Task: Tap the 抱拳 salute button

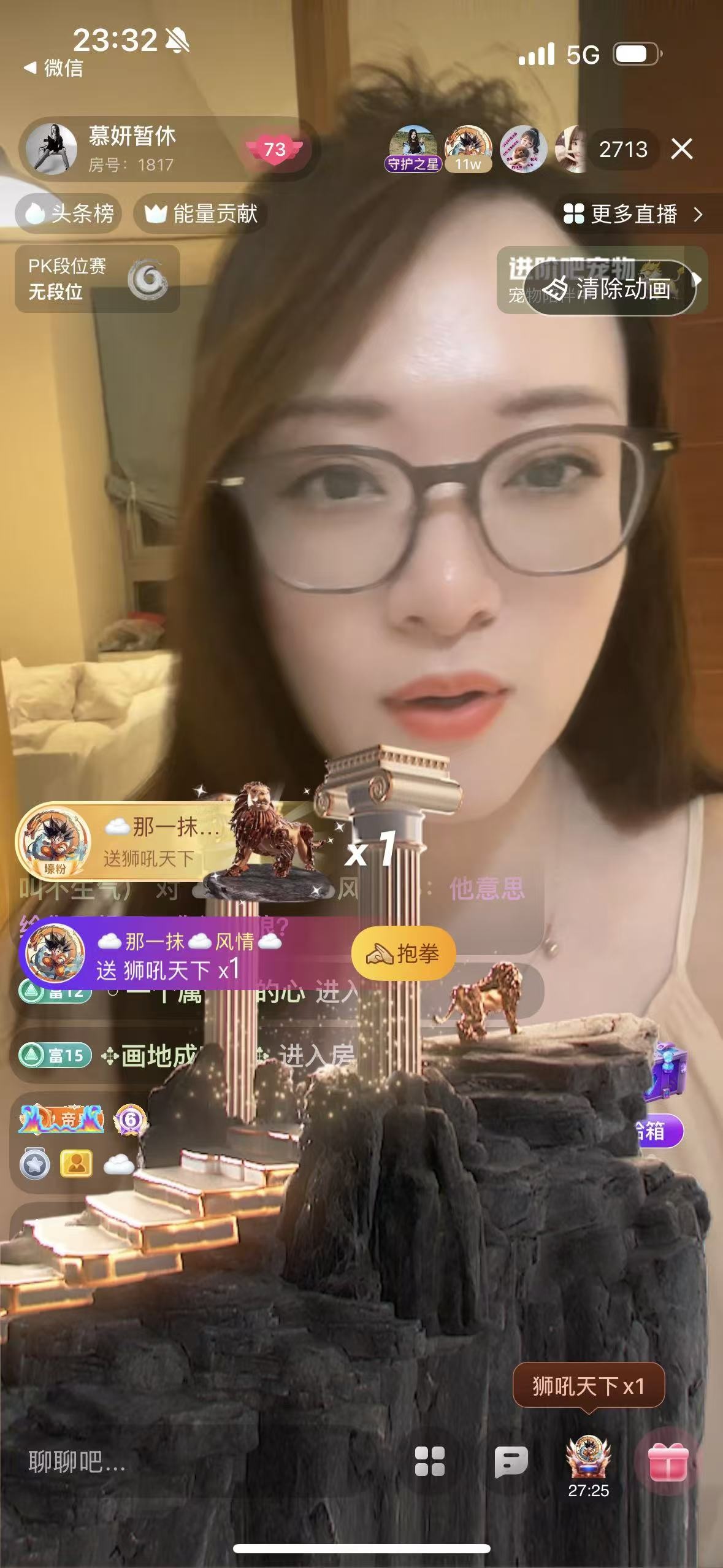Action: [x=403, y=954]
